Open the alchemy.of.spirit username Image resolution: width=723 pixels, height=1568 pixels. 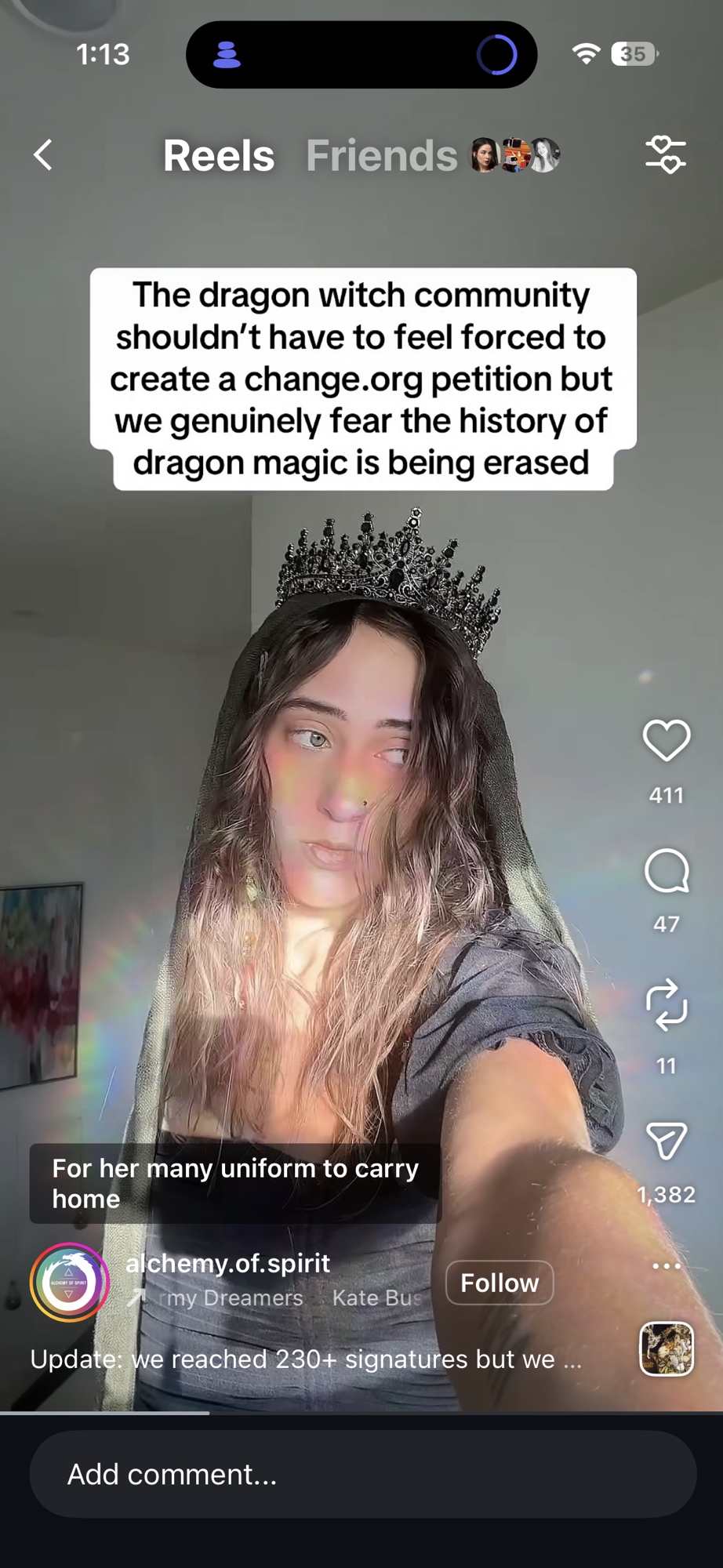[227, 1263]
